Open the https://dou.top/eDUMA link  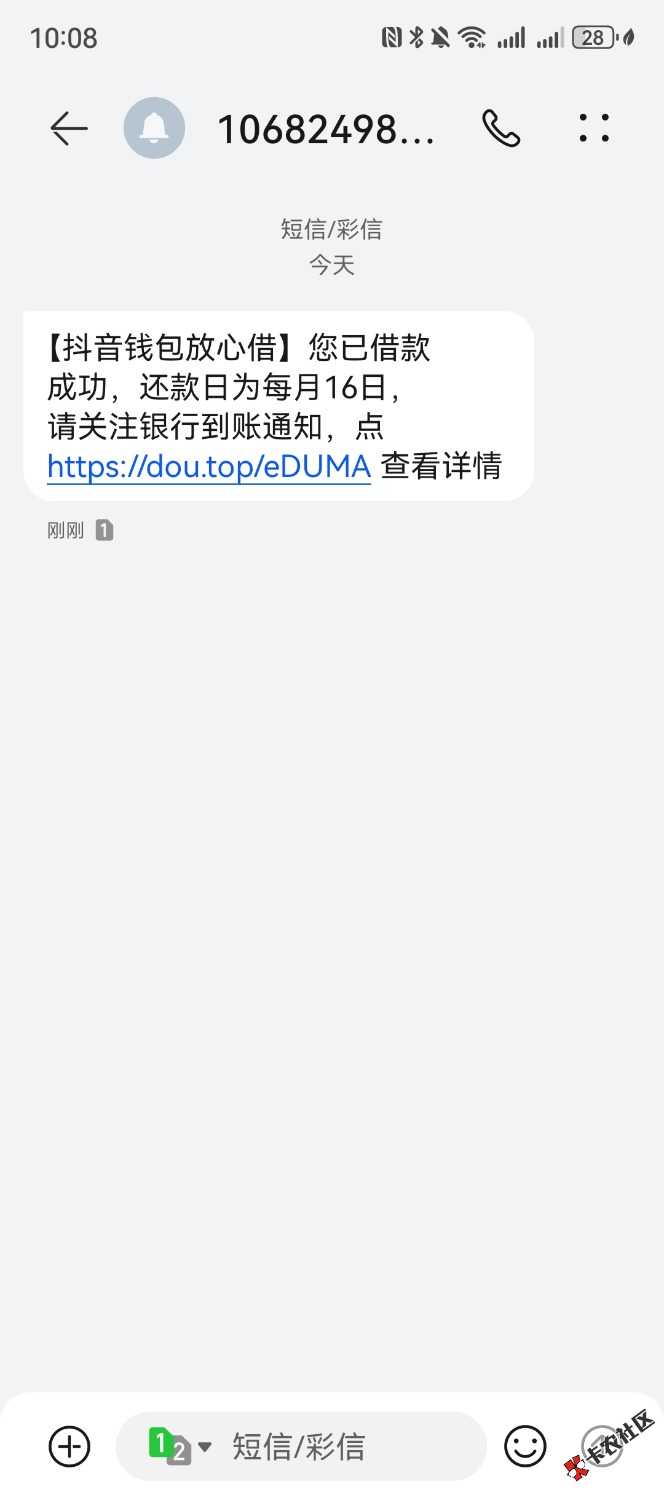point(209,466)
